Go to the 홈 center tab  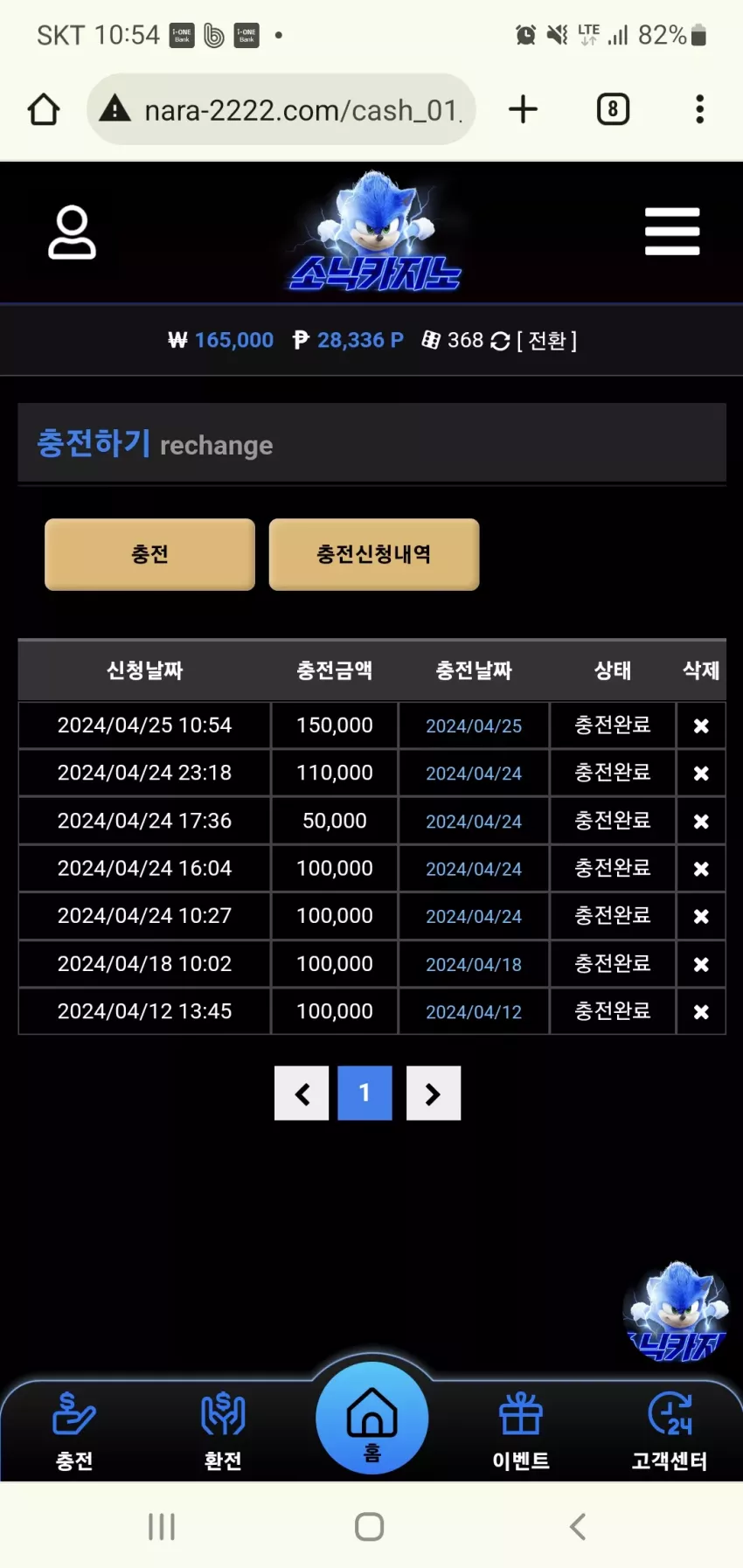372,1419
